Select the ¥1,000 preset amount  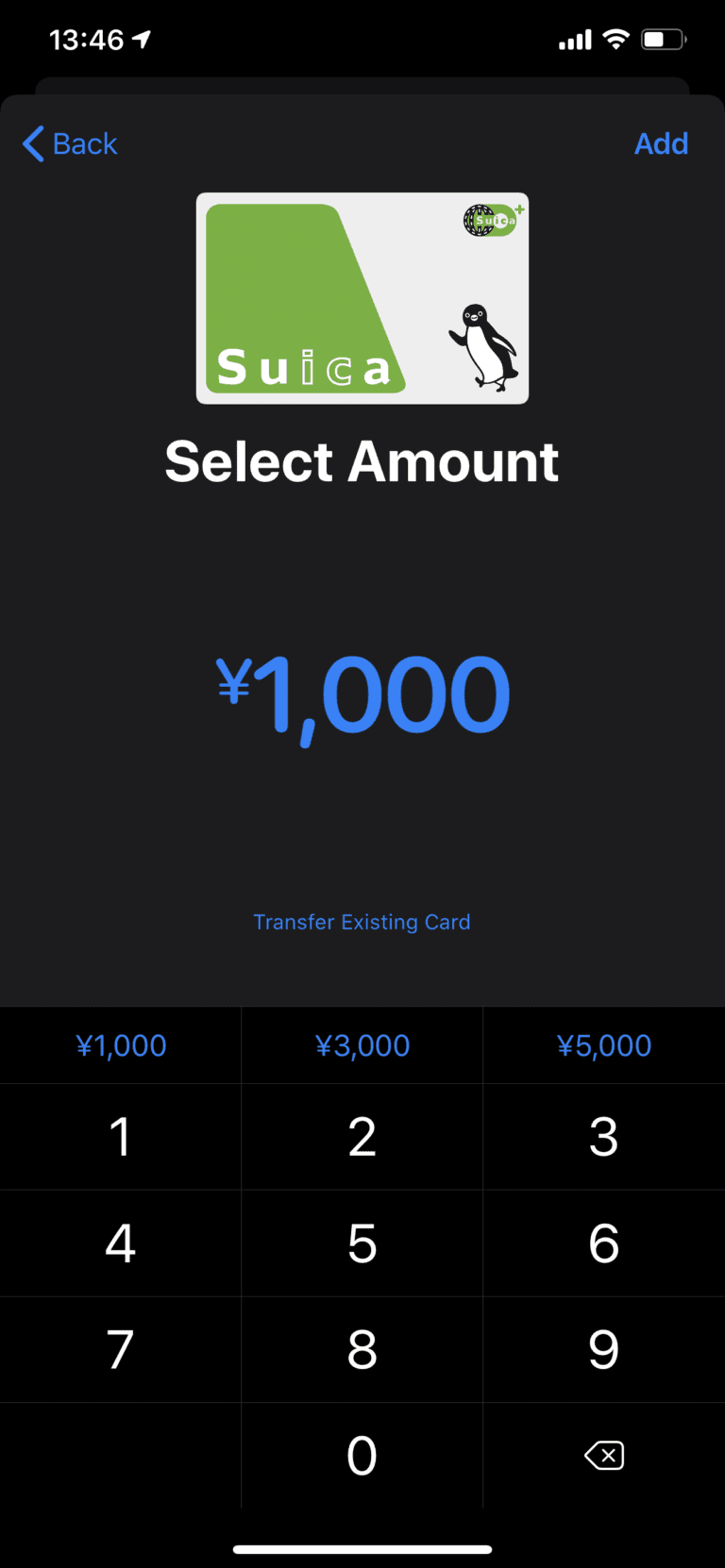click(x=121, y=1045)
